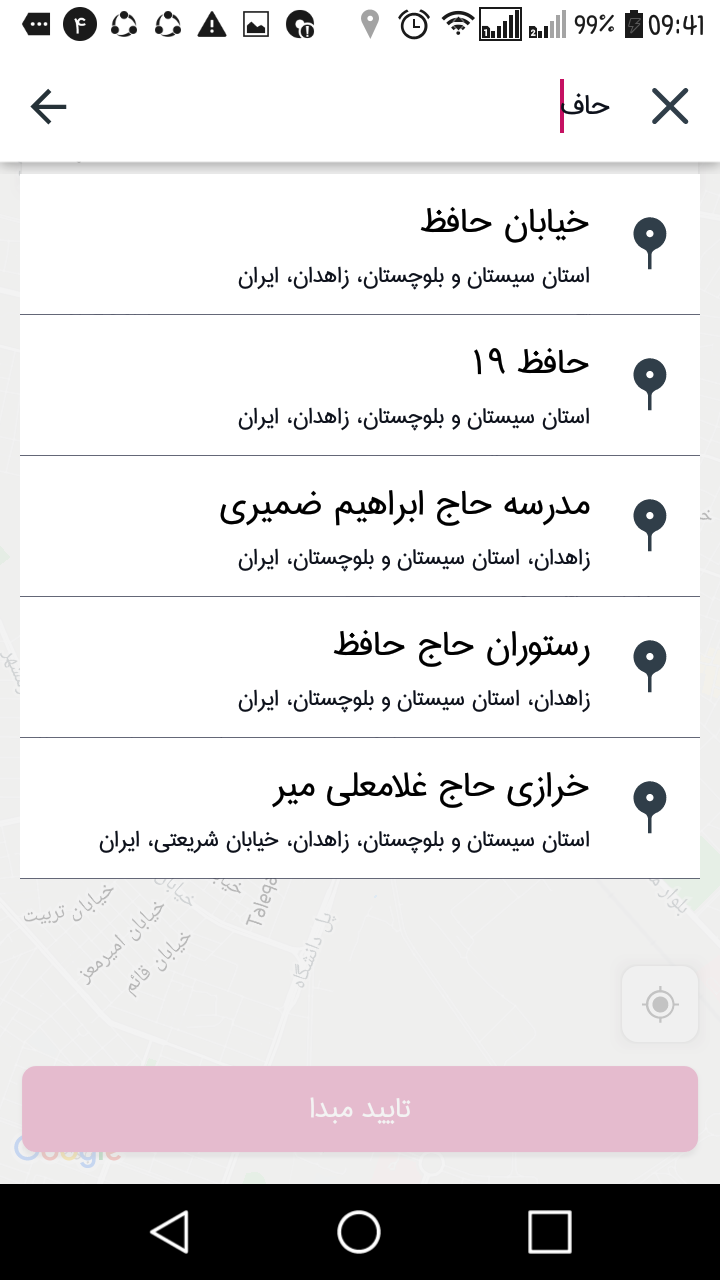Tap the GPS locate-me icon on the map
The image size is (720, 1280).
659,1004
